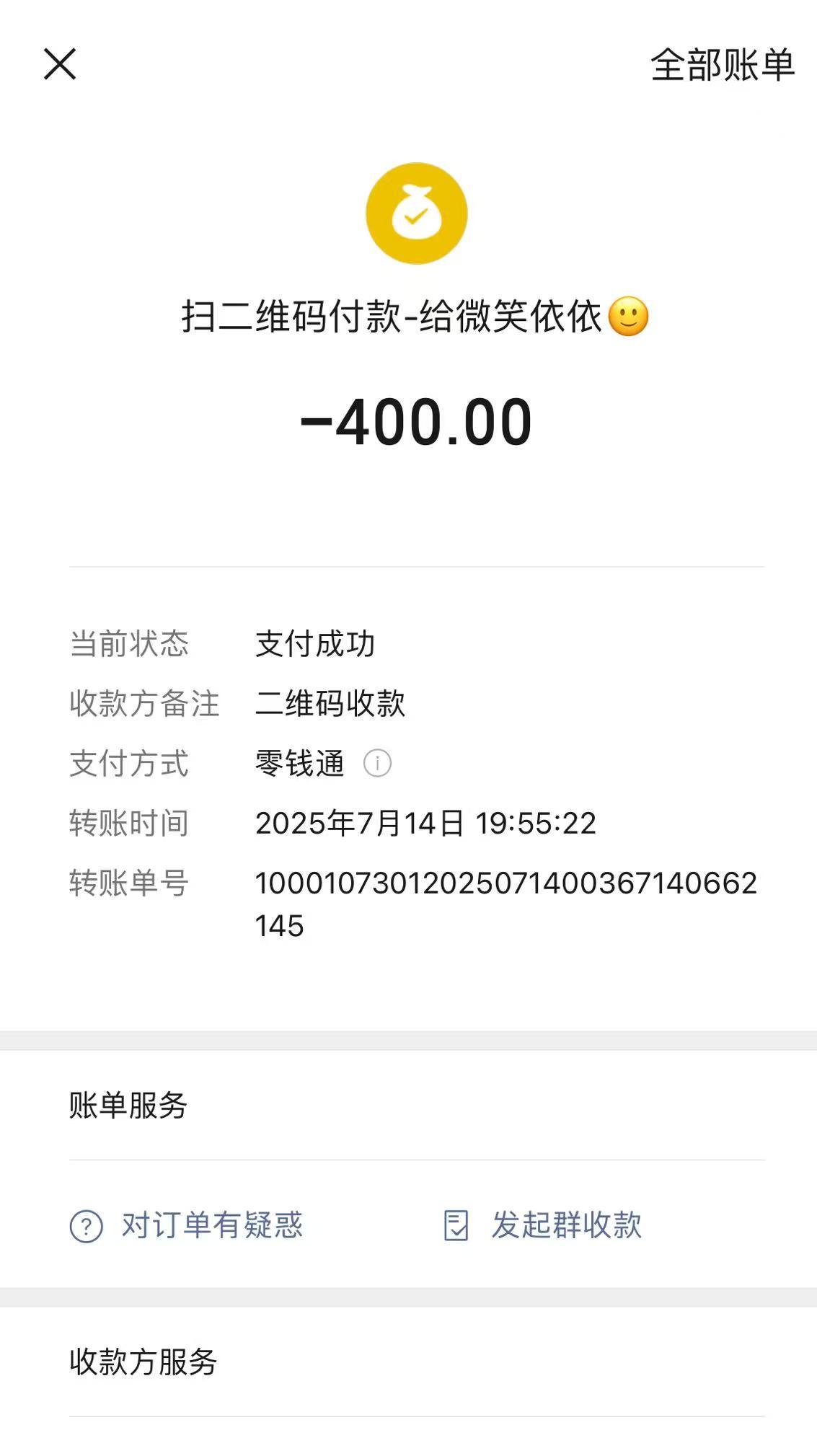The width and height of the screenshot is (817, 1456).
Task: Close the bill detail page with the X
Action: (x=61, y=65)
